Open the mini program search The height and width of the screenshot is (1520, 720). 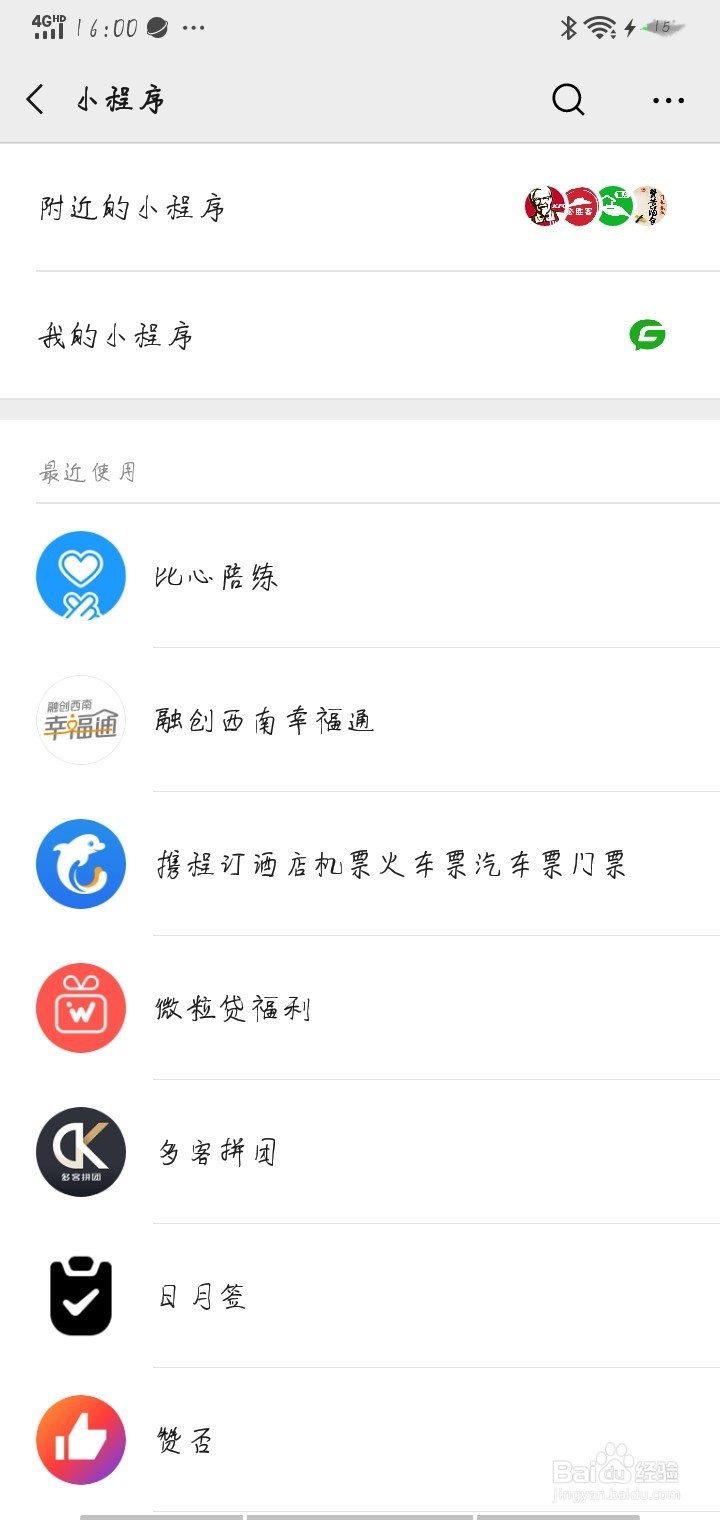point(568,100)
